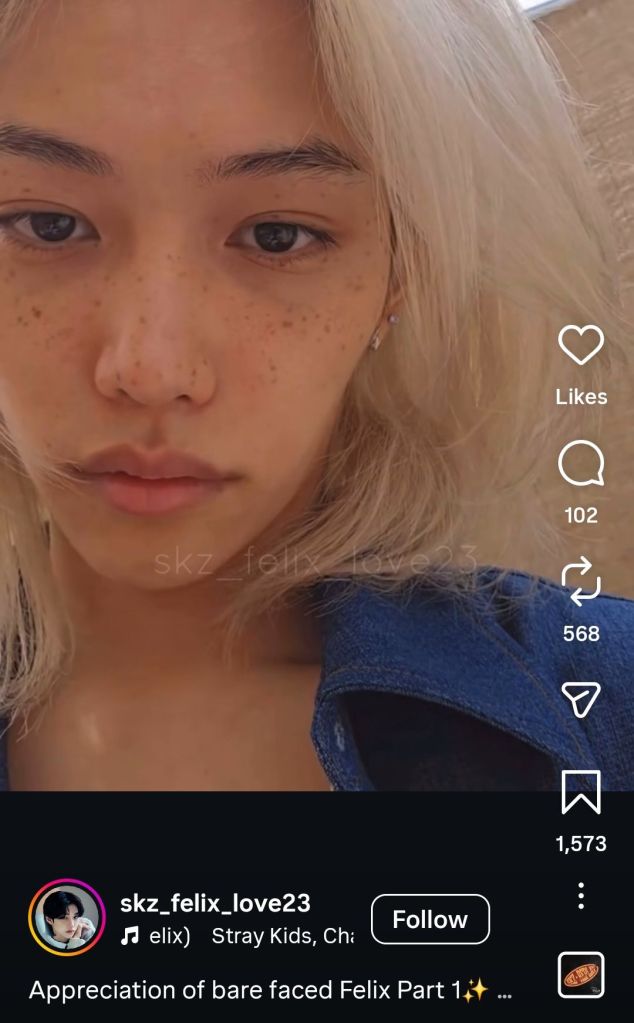Follow skz_felix_love23

click(x=430, y=919)
